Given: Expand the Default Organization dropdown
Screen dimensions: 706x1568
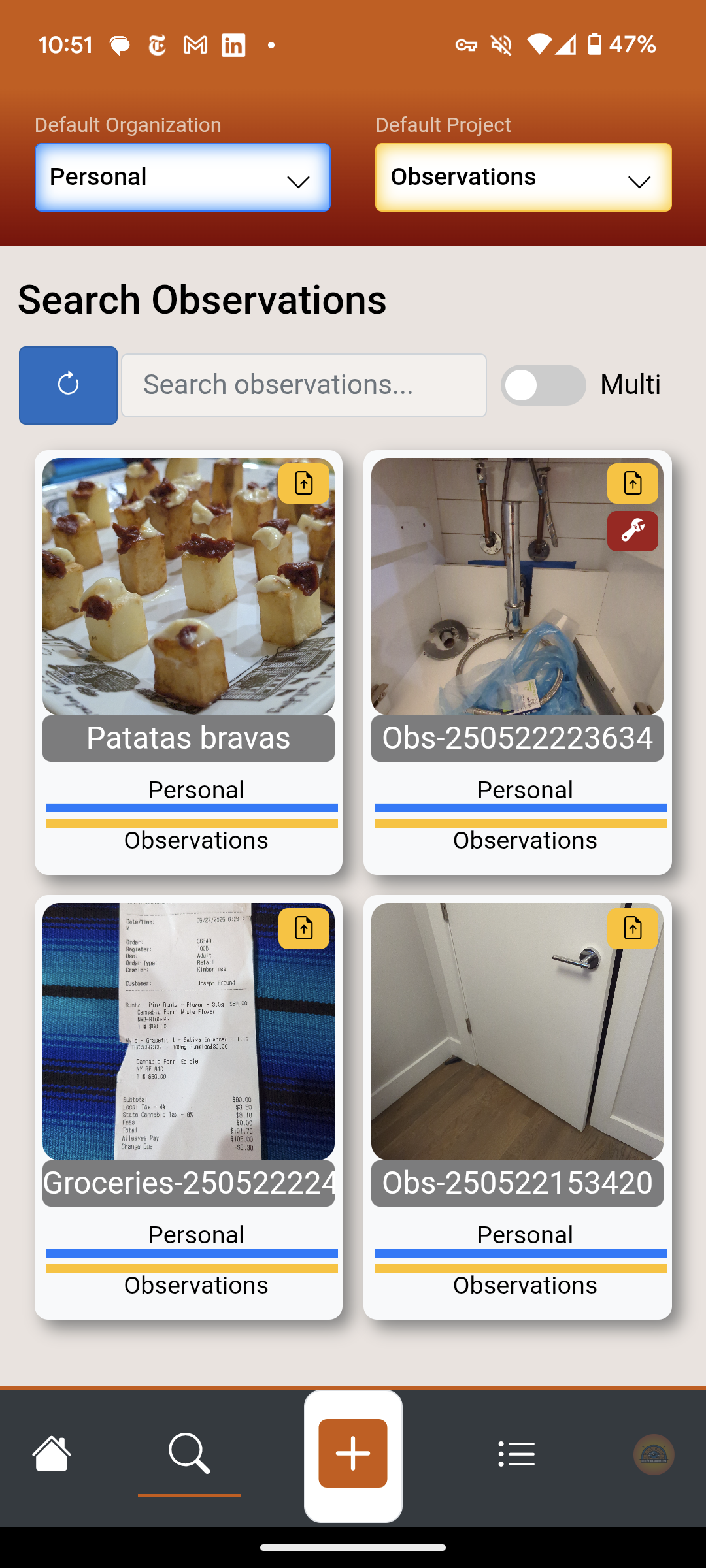Looking at the screenshot, I should point(182,178).
